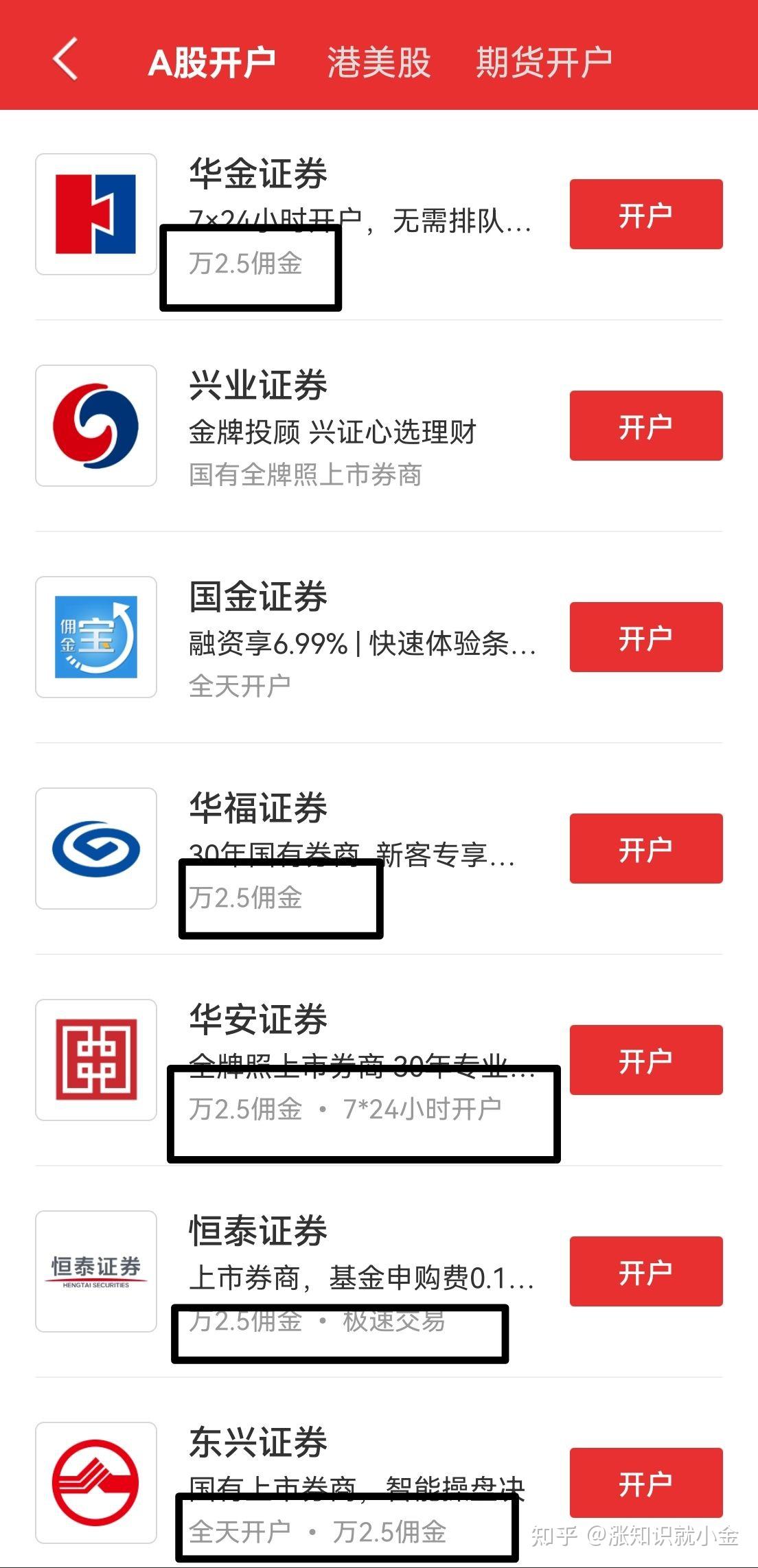Screen dimensions: 758x1568
Task: Tap 开户 beside 东兴证券
Action: pyautogui.click(x=645, y=1484)
